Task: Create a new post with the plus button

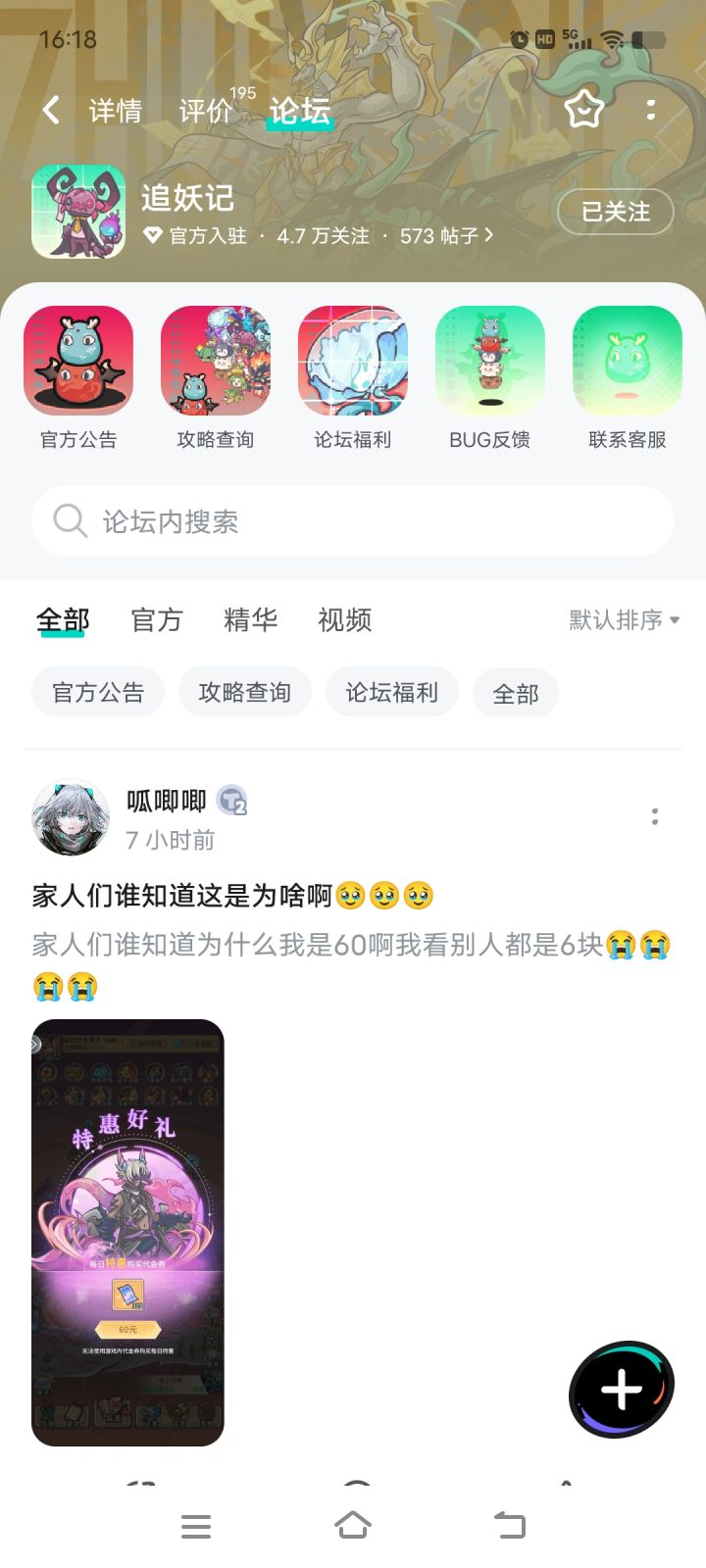Action: (x=622, y=1390)
